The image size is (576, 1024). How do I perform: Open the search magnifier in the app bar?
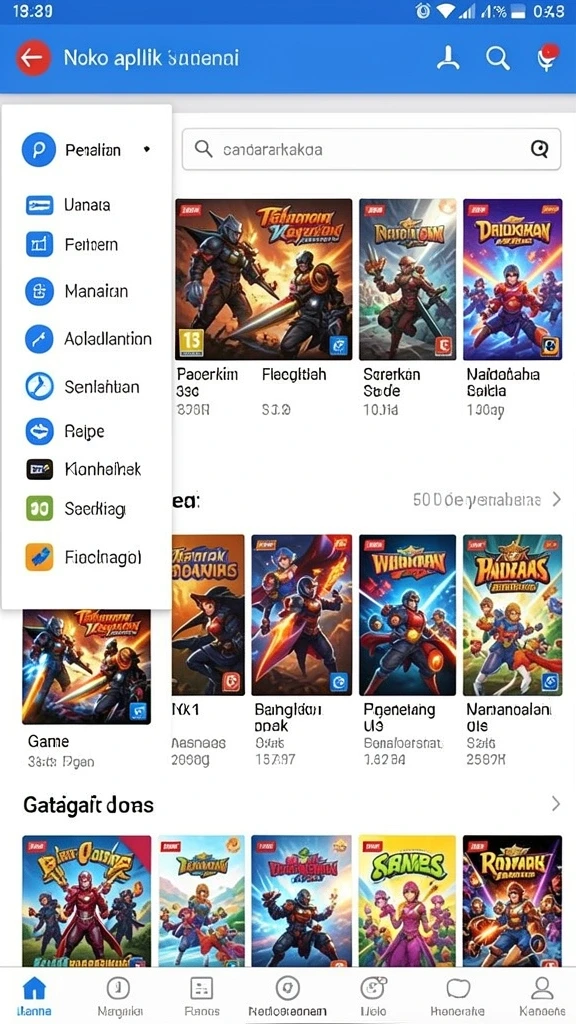click(498, 58)
